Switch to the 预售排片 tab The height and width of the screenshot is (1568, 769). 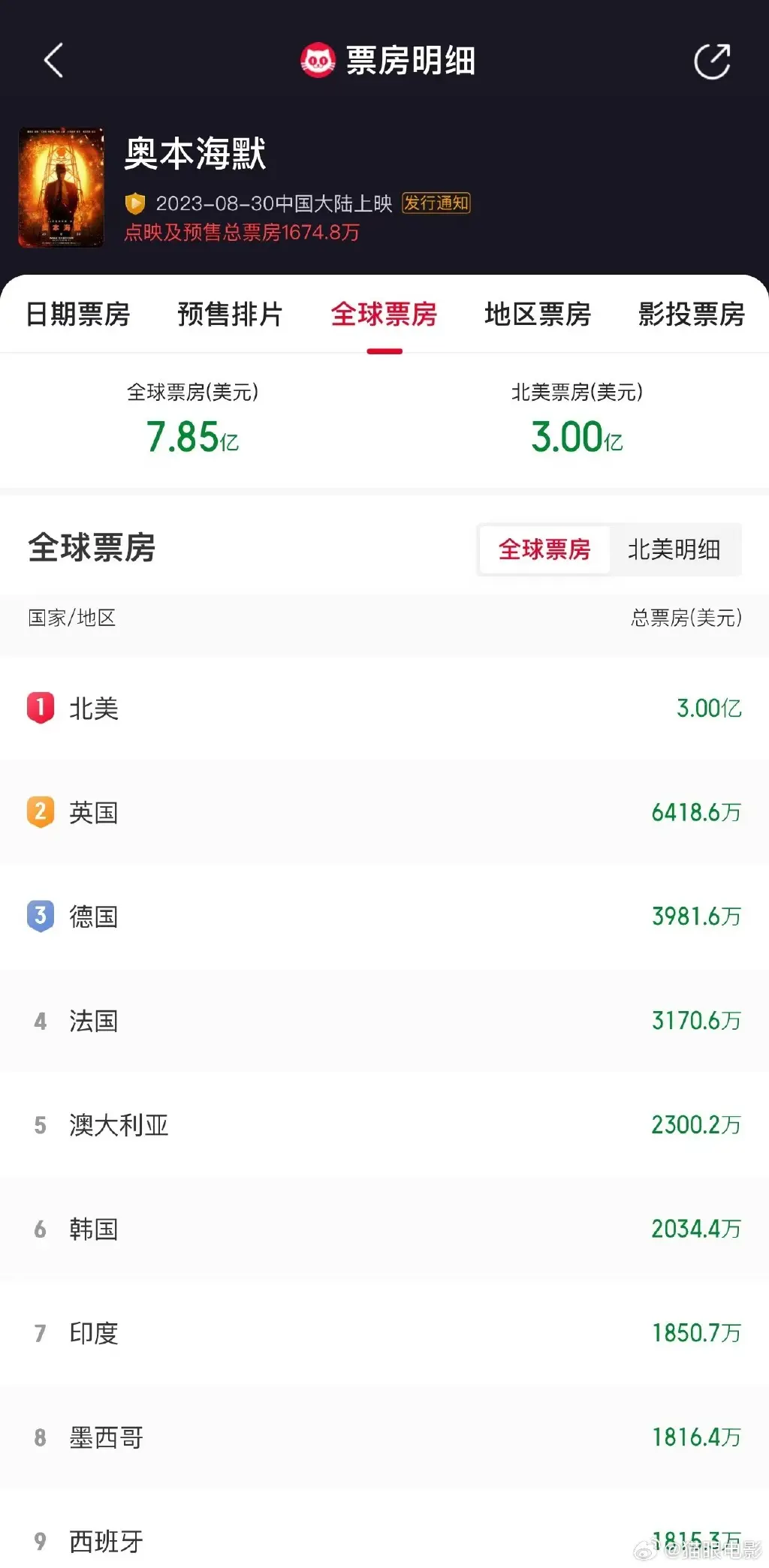[x=230, y=314]
